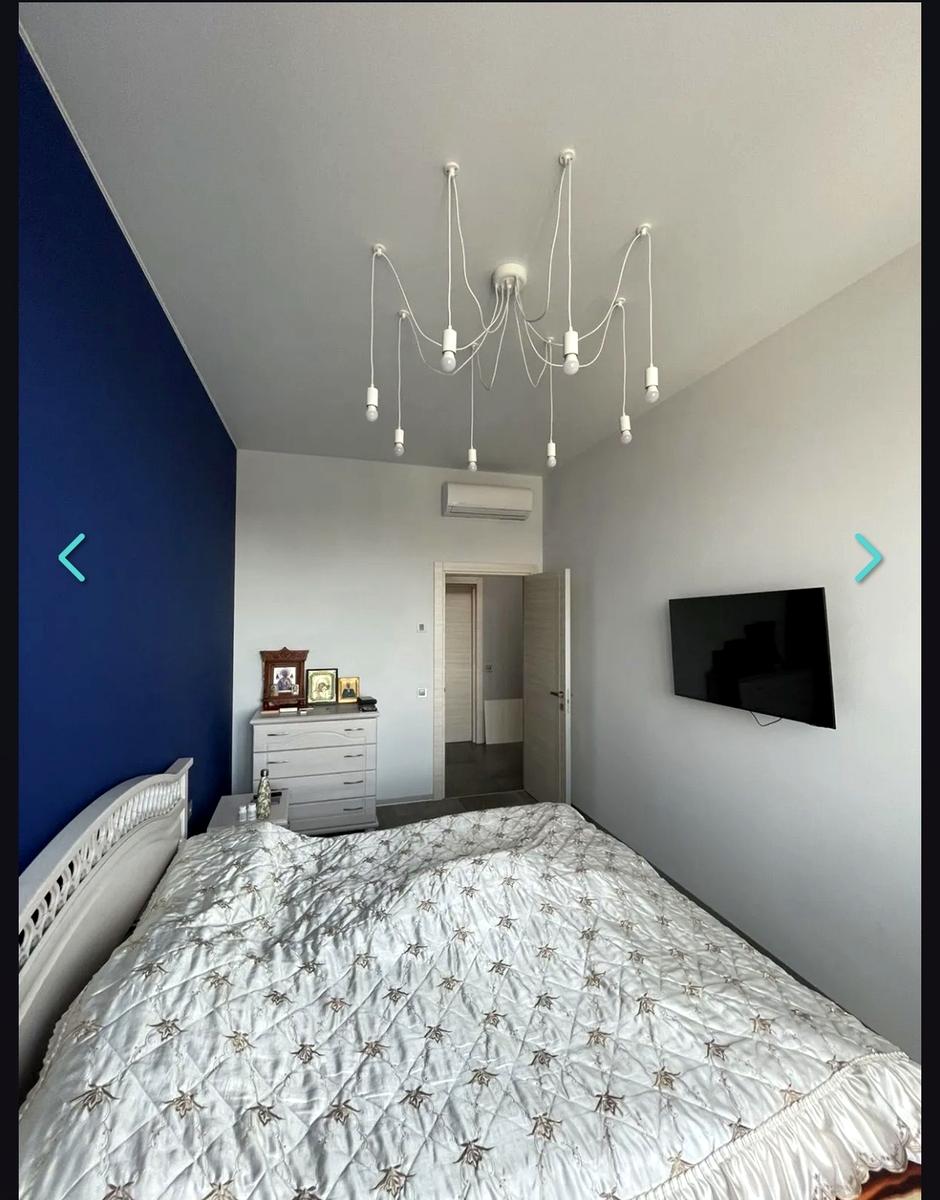This screenshot has height=1200, width=940.
Task: Go to the previous photo
Action: [72, 557]
